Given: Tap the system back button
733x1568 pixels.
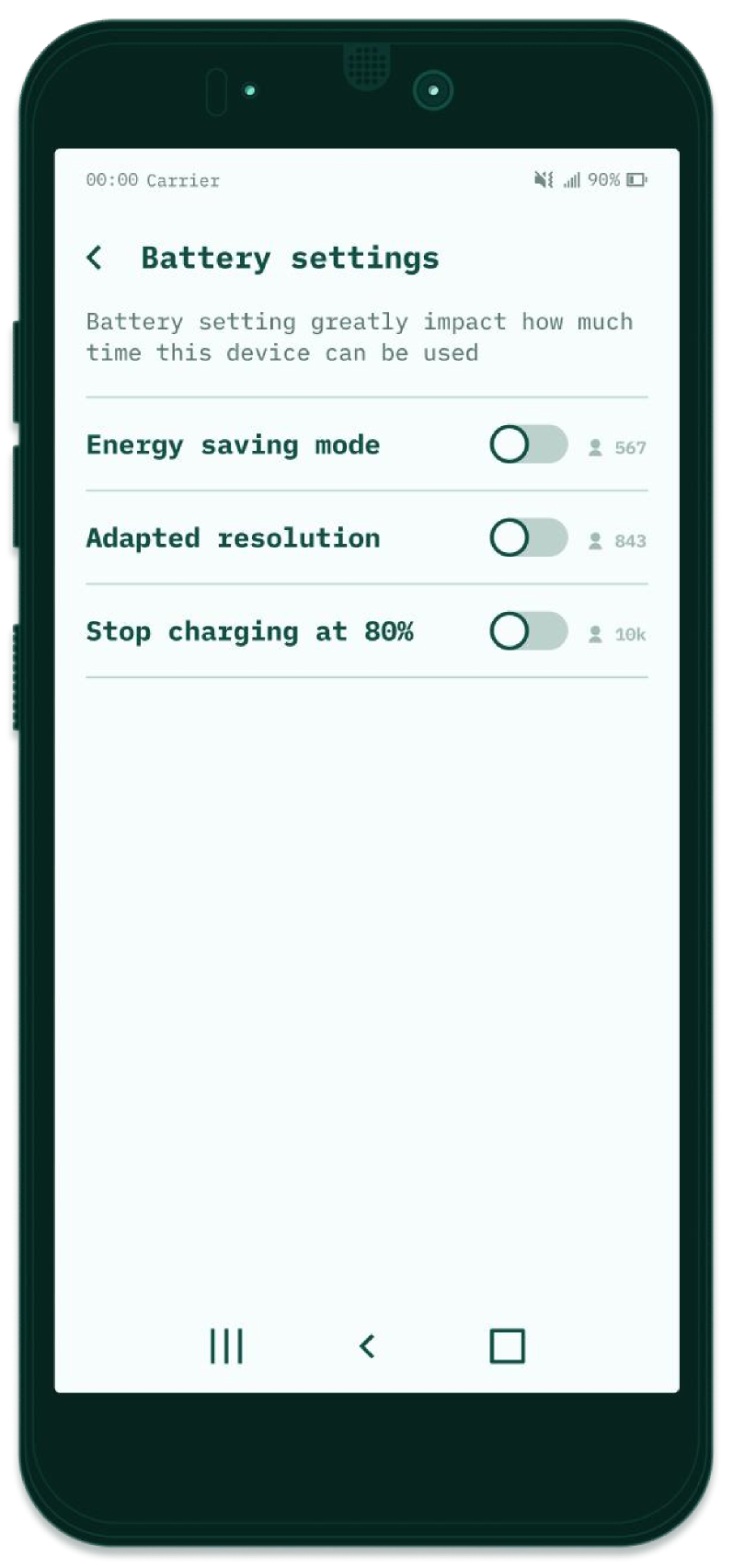Looking at the screenshot, I should 367,1346.
